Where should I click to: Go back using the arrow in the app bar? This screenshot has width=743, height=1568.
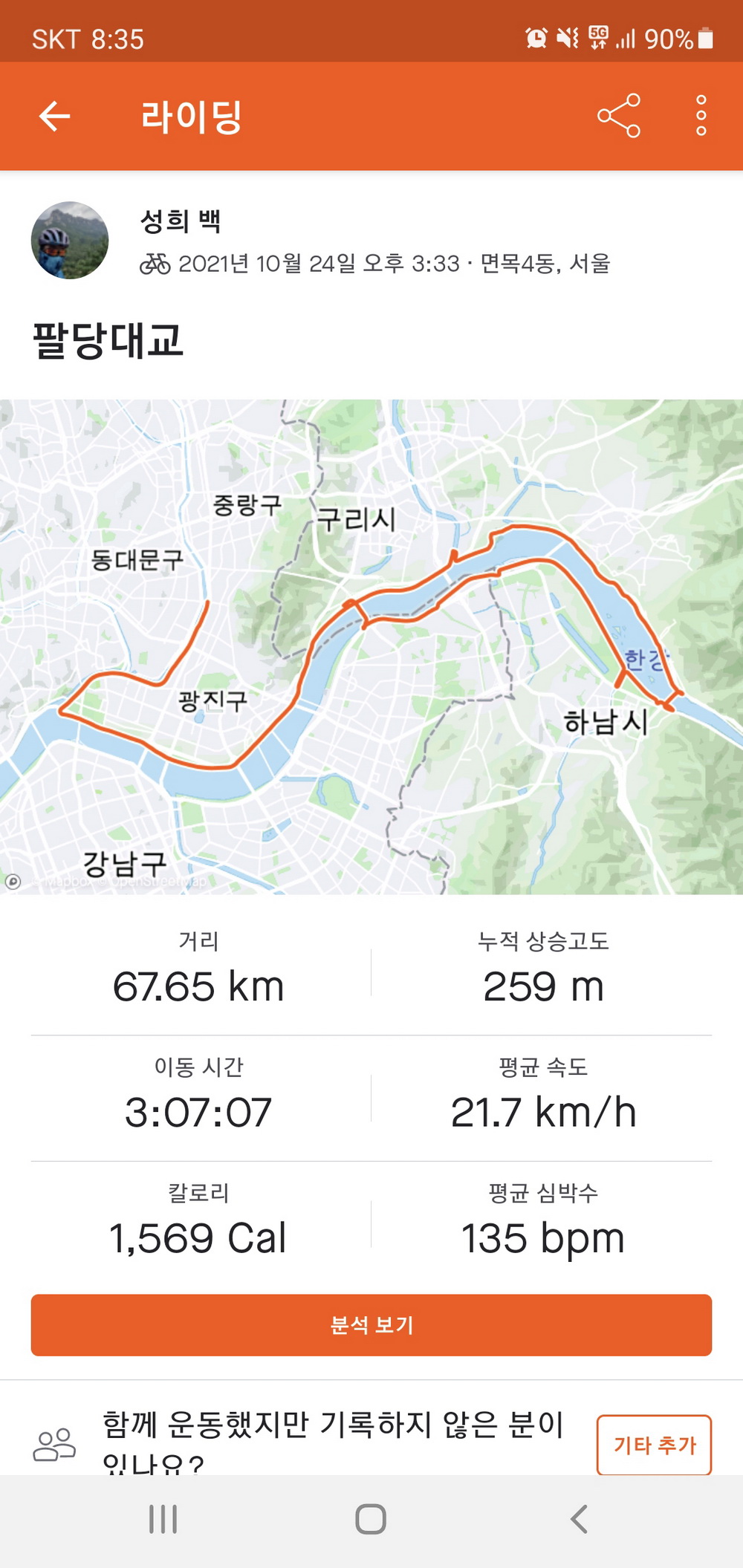click(x=54, y=117)
